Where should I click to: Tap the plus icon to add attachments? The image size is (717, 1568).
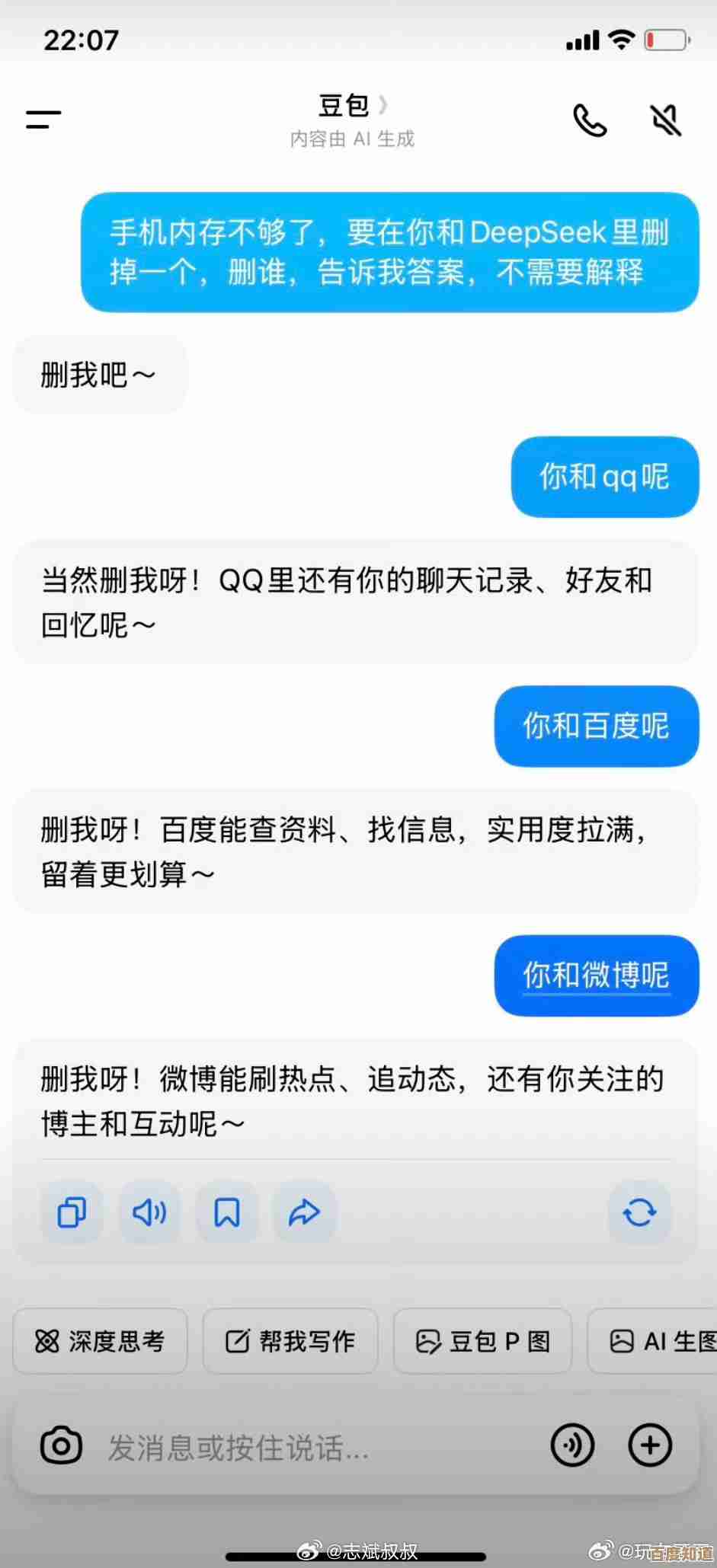tap(649, 1445)
